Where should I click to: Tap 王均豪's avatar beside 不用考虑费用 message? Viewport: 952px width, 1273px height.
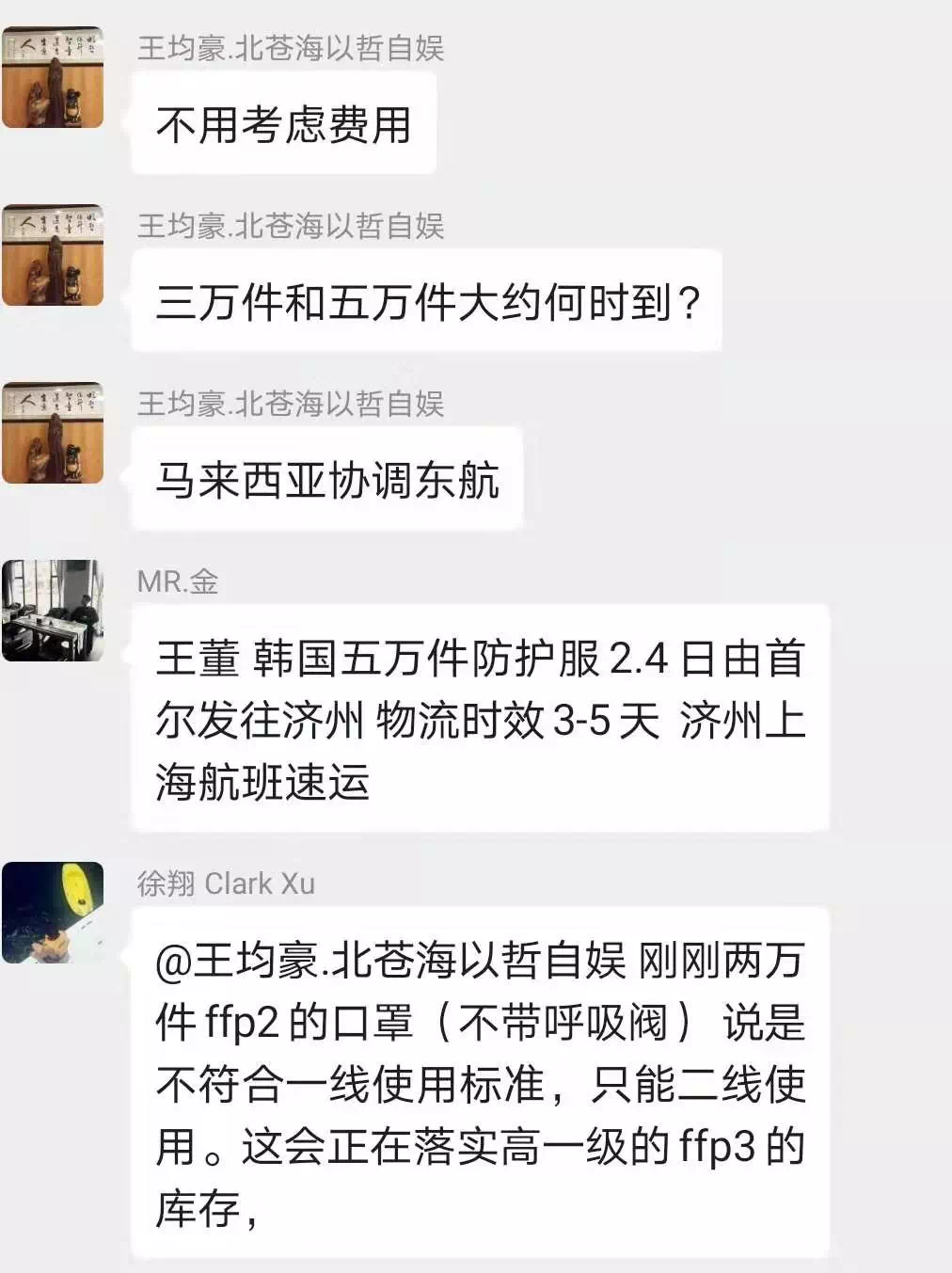(x=53, y=77)
